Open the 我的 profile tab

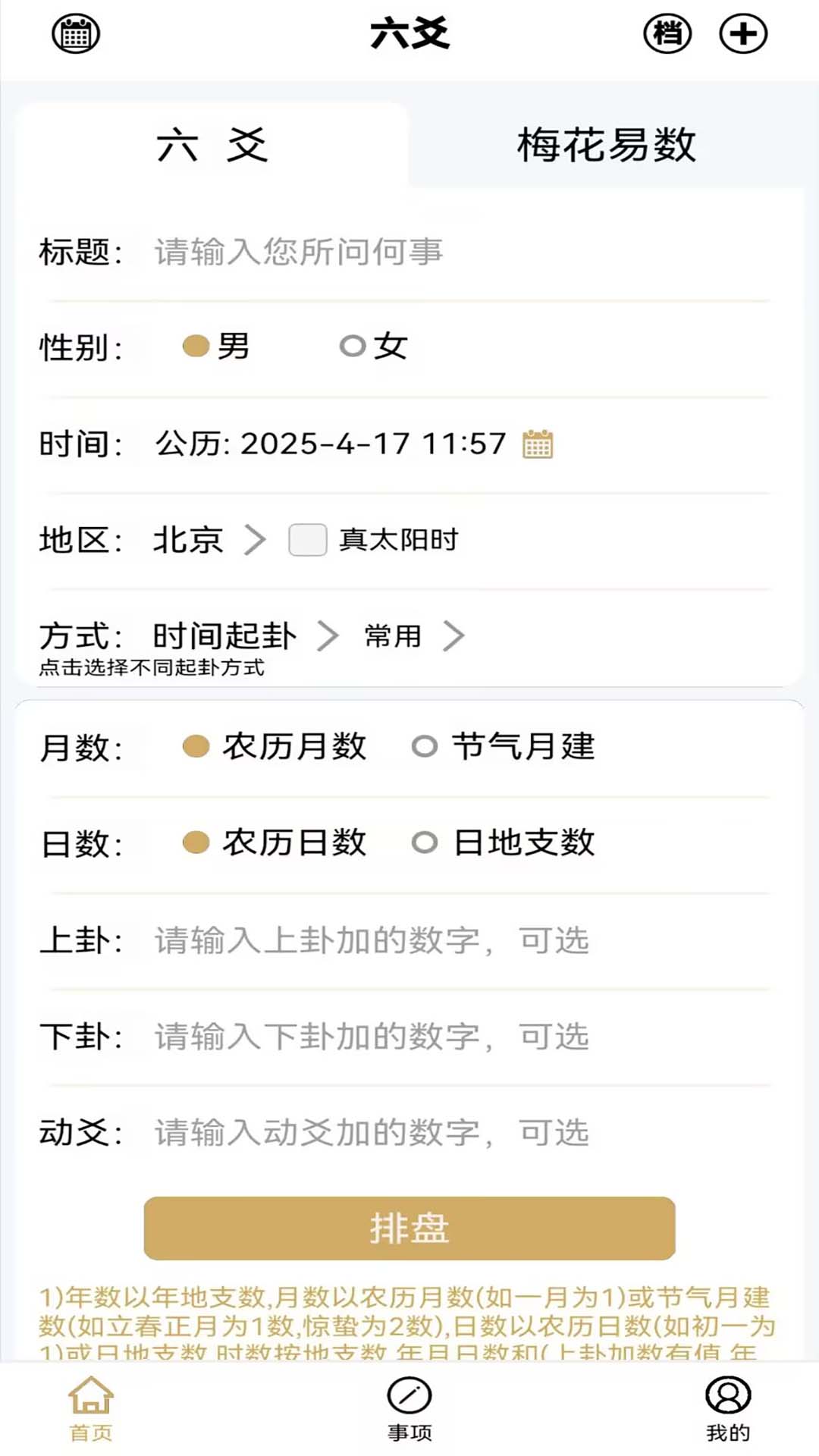tap(728, 1409)
